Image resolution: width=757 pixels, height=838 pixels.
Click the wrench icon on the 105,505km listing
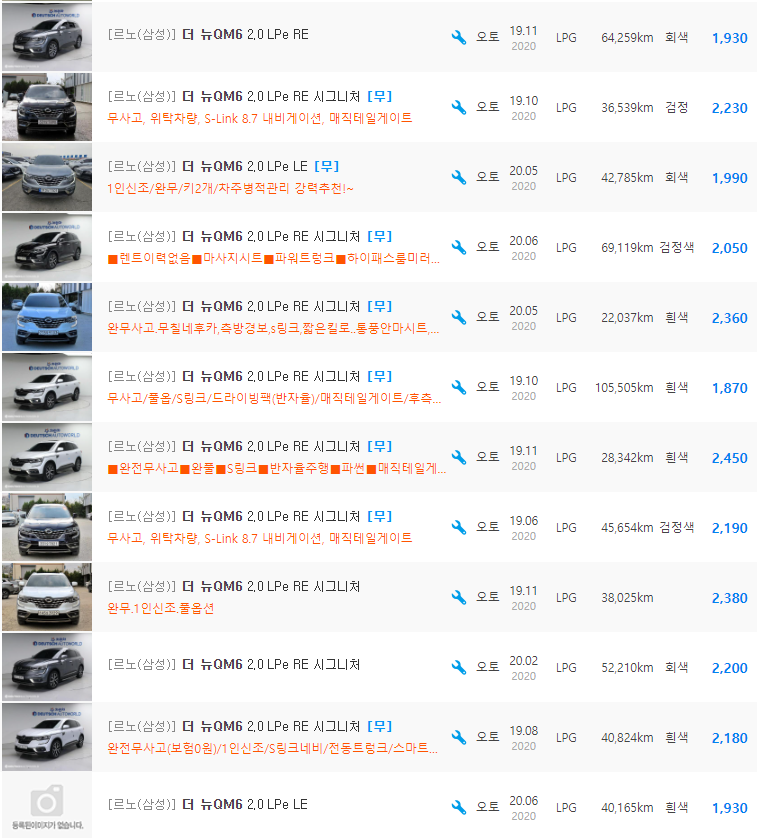pyautogui.click(x=458, y=387)
